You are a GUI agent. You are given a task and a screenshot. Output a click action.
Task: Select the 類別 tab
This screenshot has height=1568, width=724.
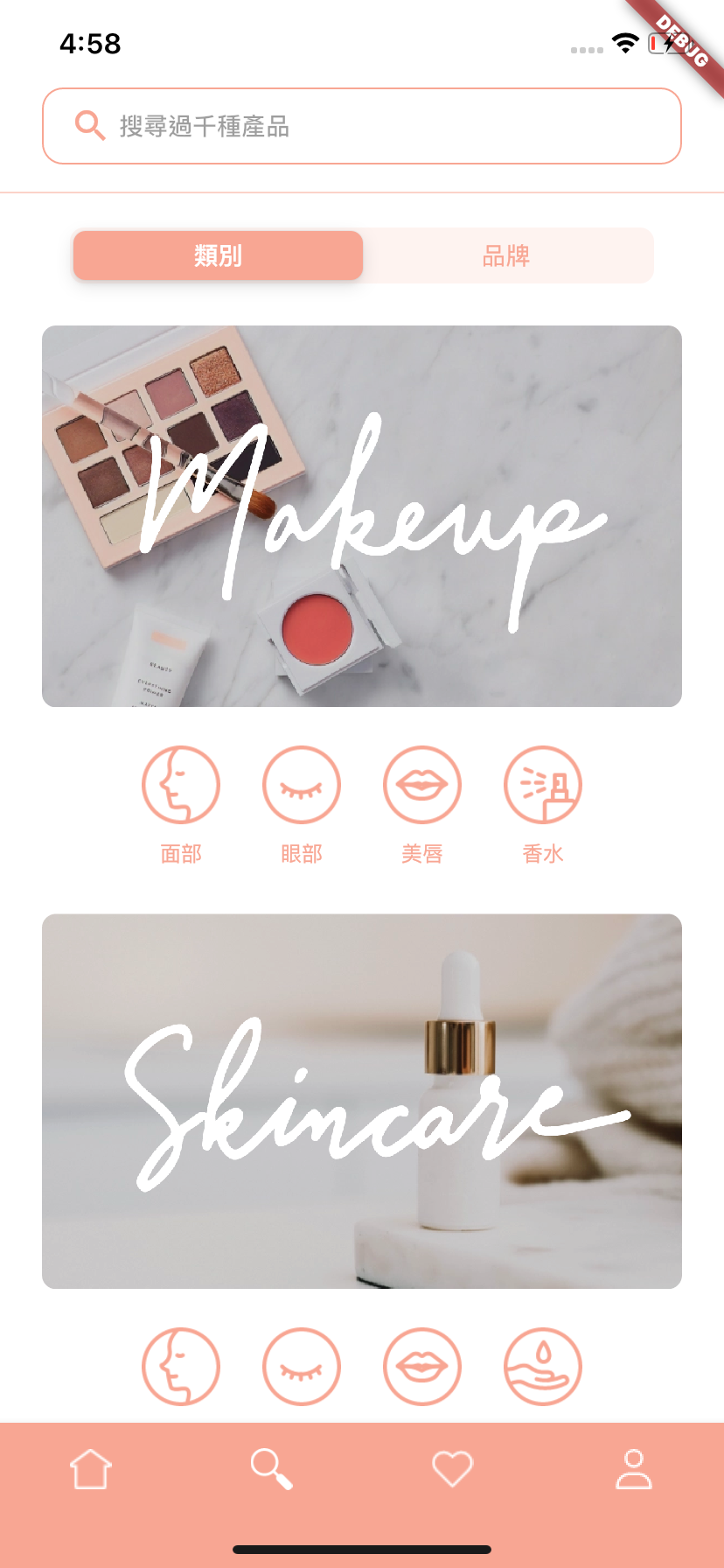pyautogui.click(x=218, y=255)
